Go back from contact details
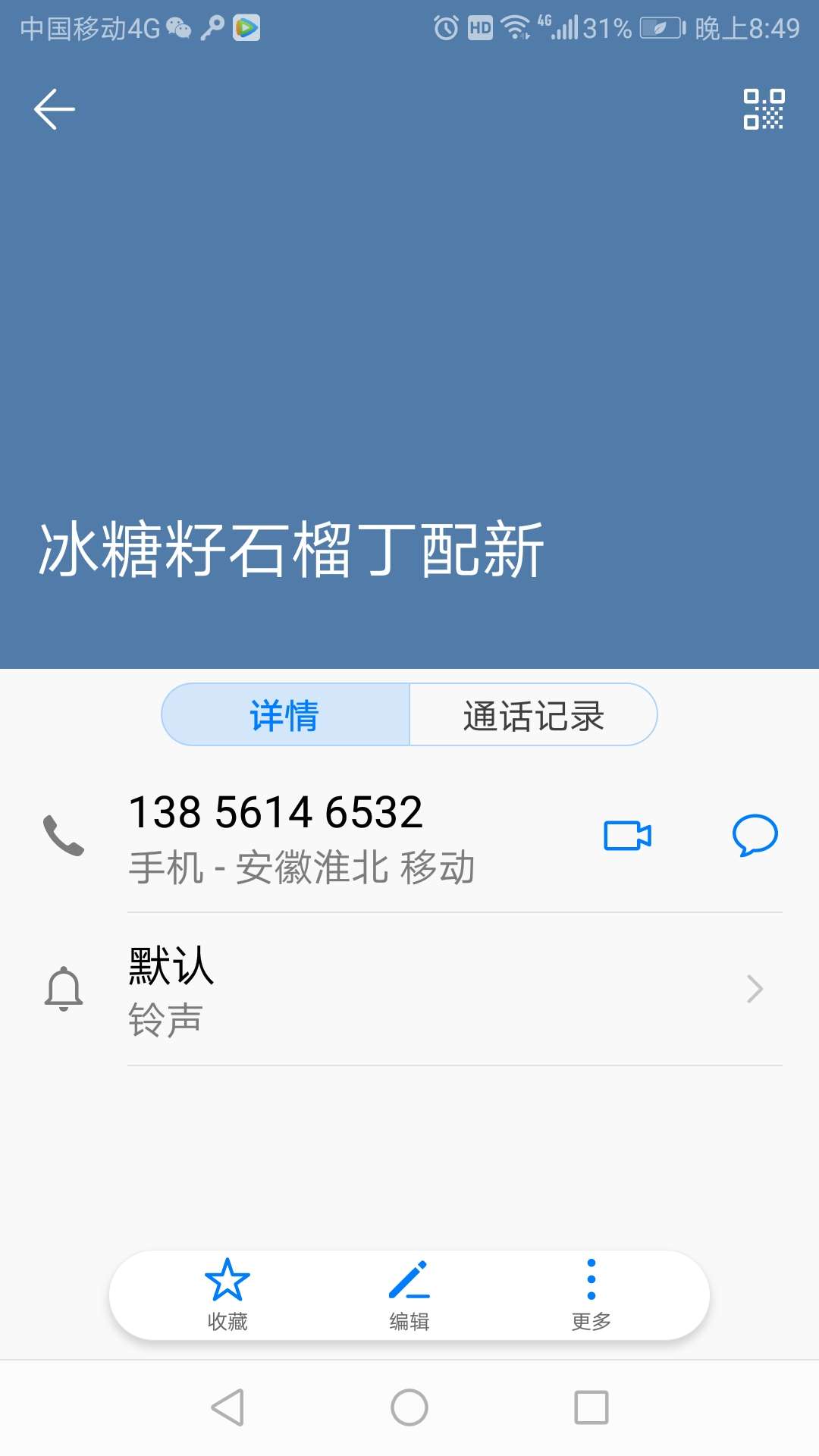Image resolution: width=819 pixels, height=1456 pixels. pyautogui.click(x=55, y=109)
